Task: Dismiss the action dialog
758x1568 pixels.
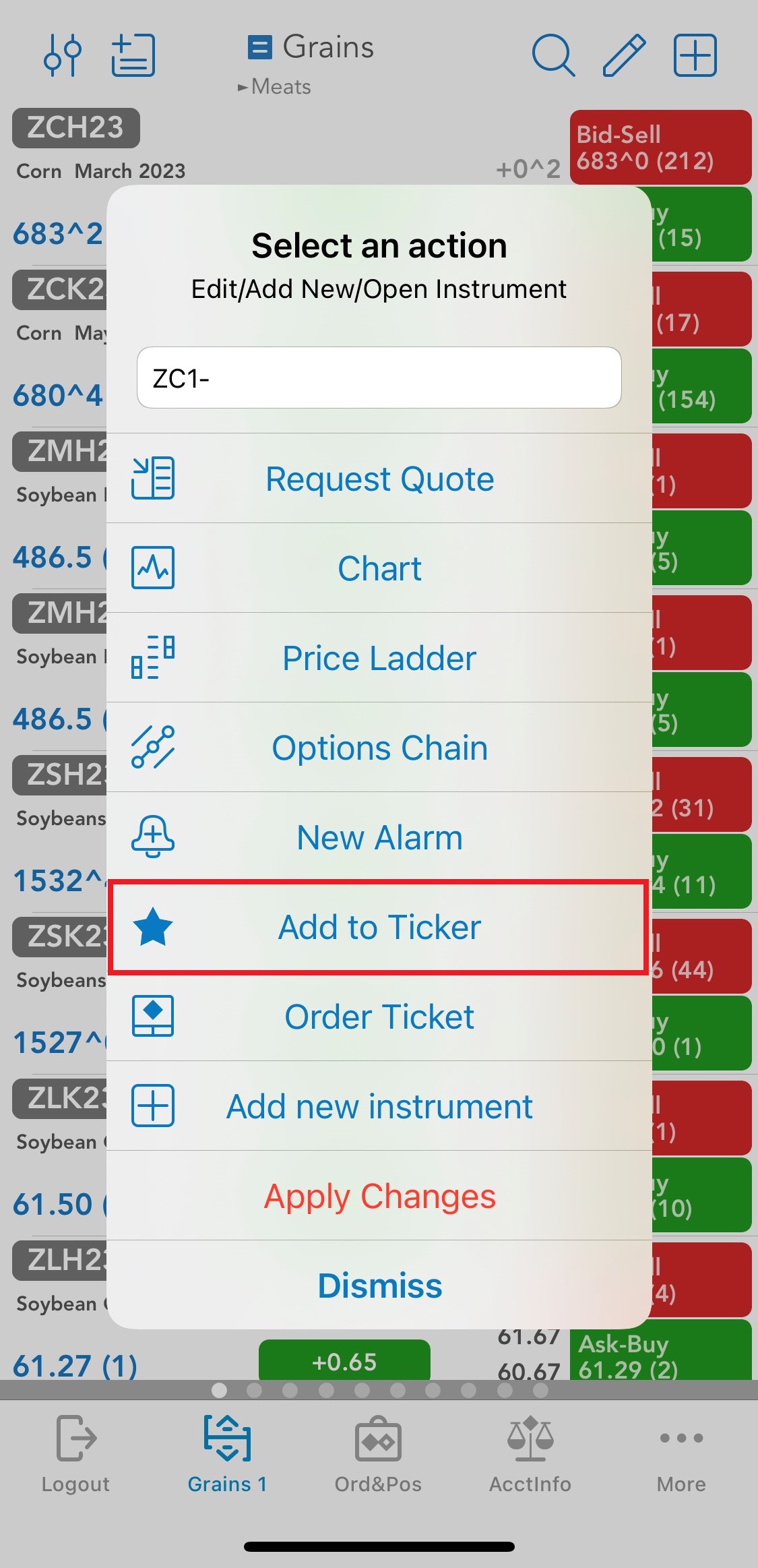Action: point(379,1286)
